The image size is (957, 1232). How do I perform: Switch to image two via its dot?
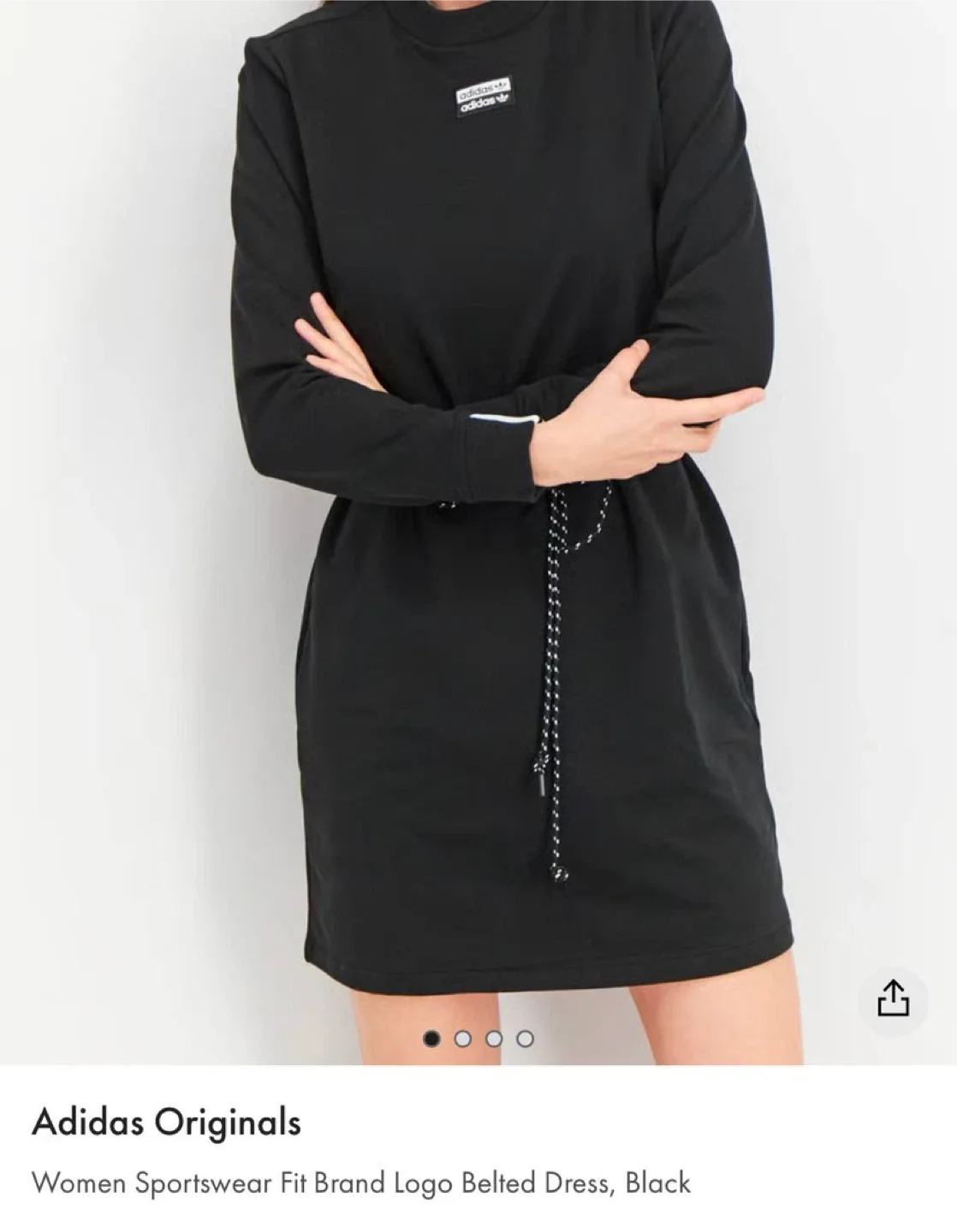[463, 1037]
